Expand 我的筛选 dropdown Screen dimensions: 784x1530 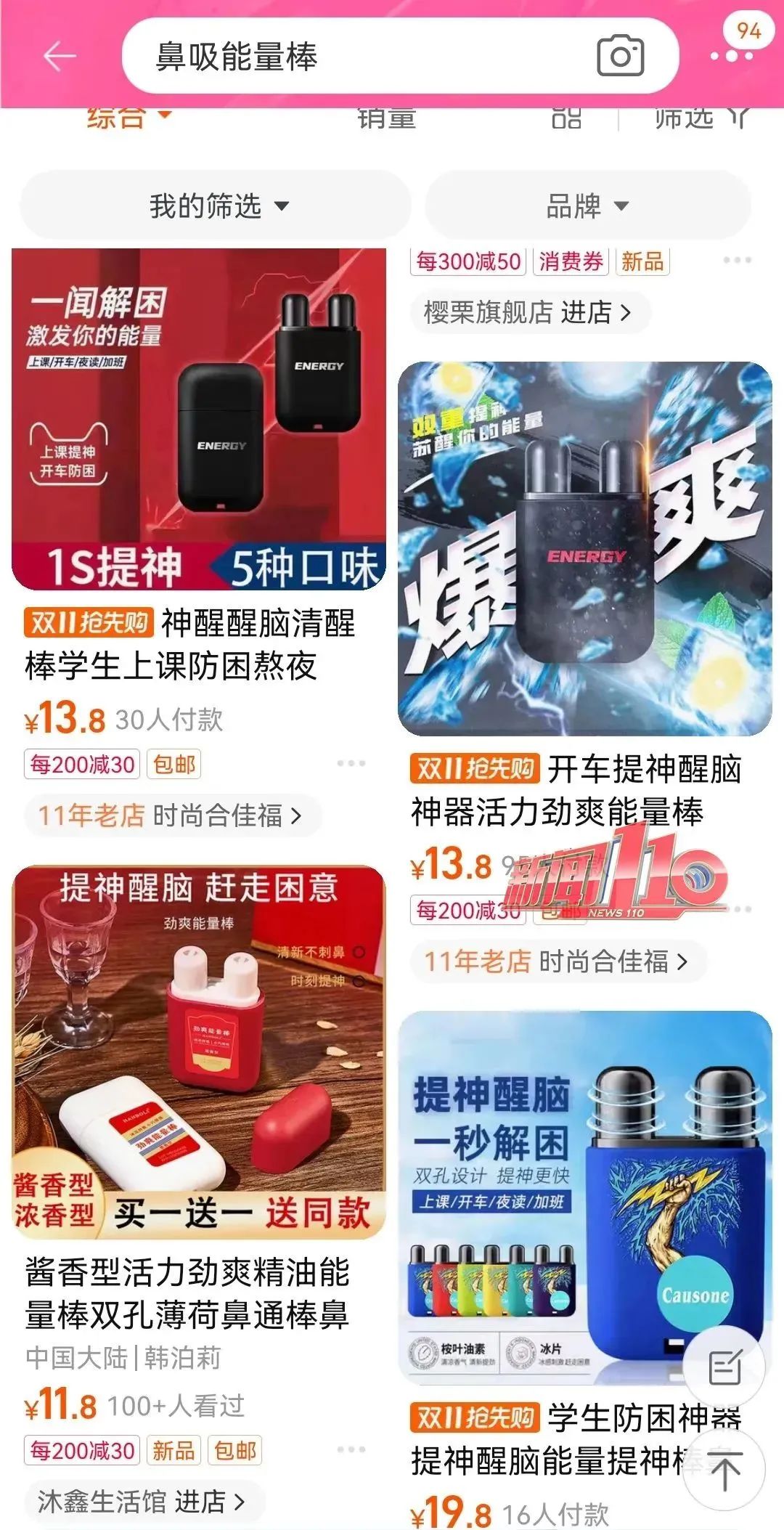pyautogui.click(x=216, y=206)
